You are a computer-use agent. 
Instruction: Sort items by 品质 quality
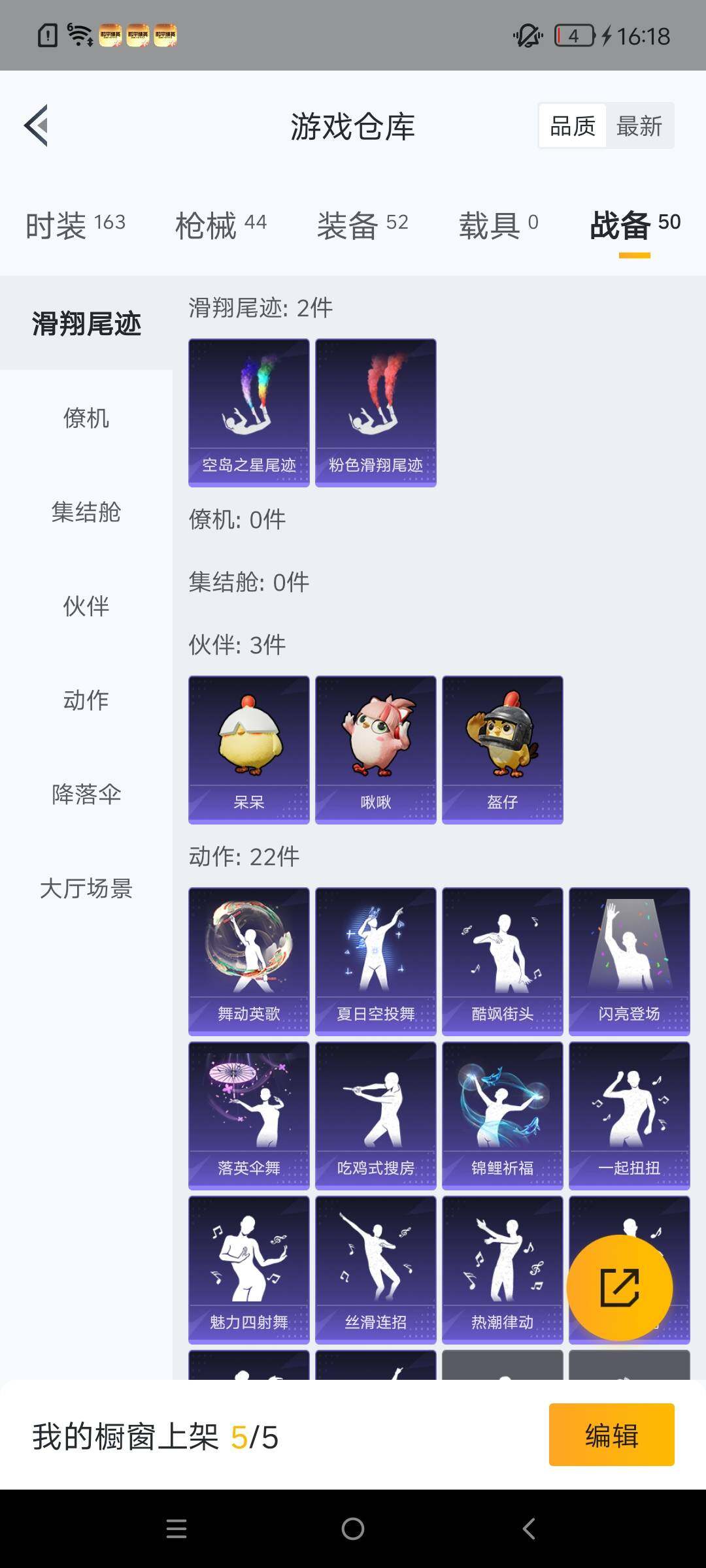tap(571, 124)
